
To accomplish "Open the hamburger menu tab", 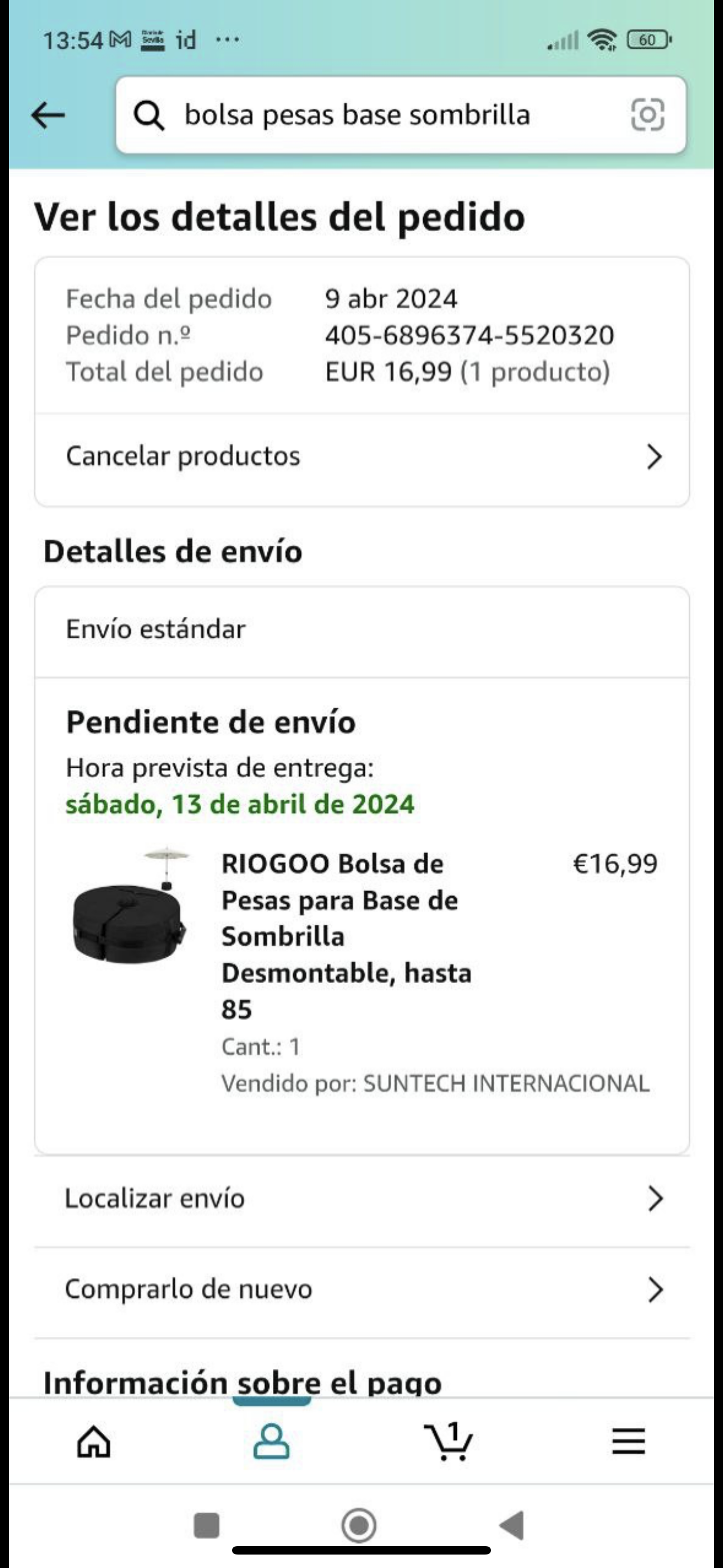I will click(628, 1441).
